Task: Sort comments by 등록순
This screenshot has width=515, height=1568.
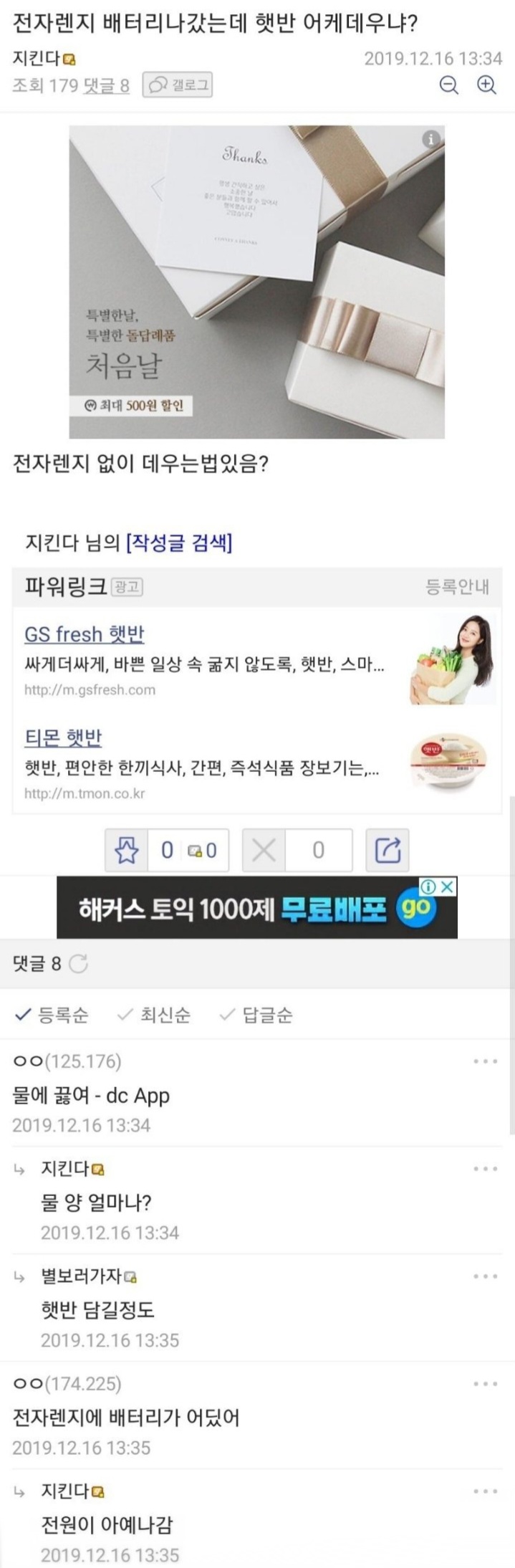Action: (52, 1015)
